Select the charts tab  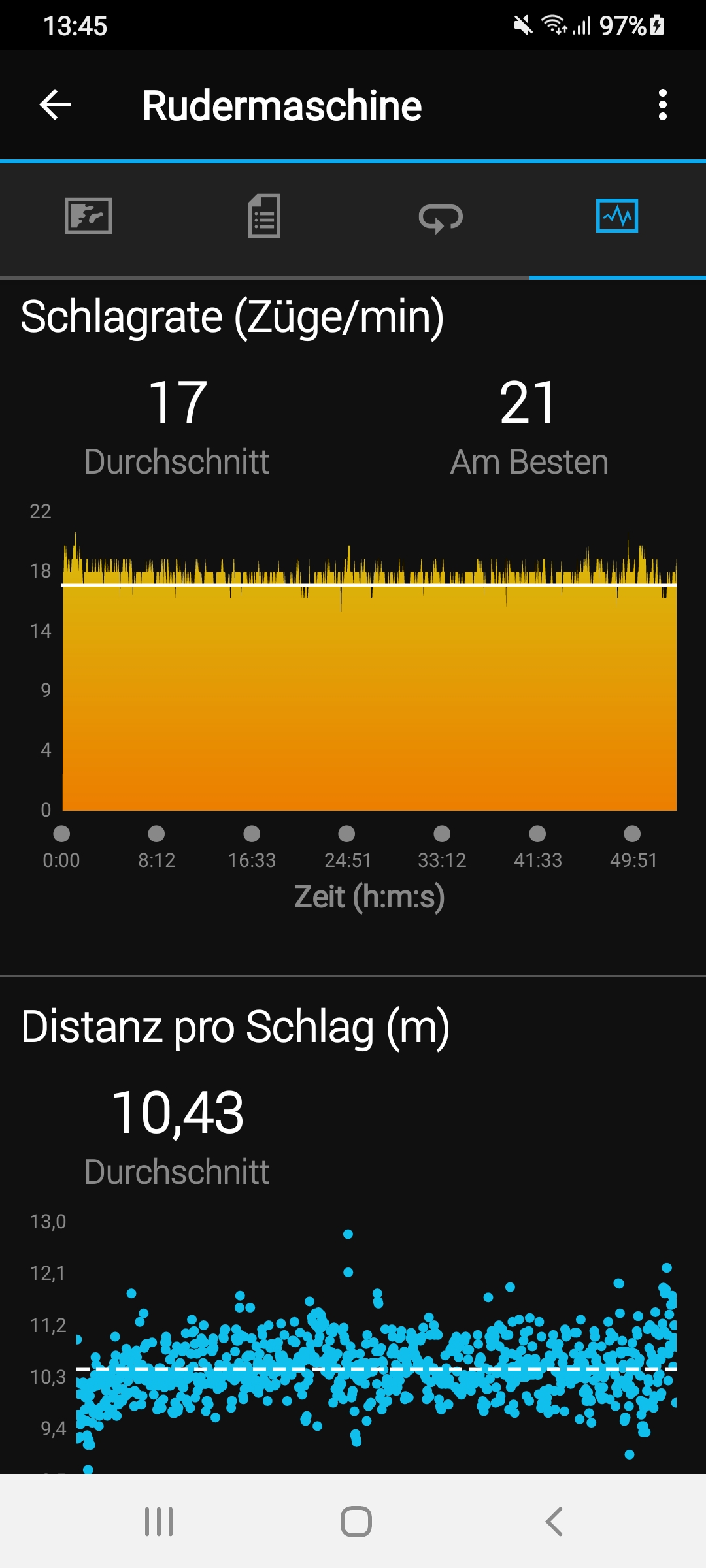tap(617, 216)
